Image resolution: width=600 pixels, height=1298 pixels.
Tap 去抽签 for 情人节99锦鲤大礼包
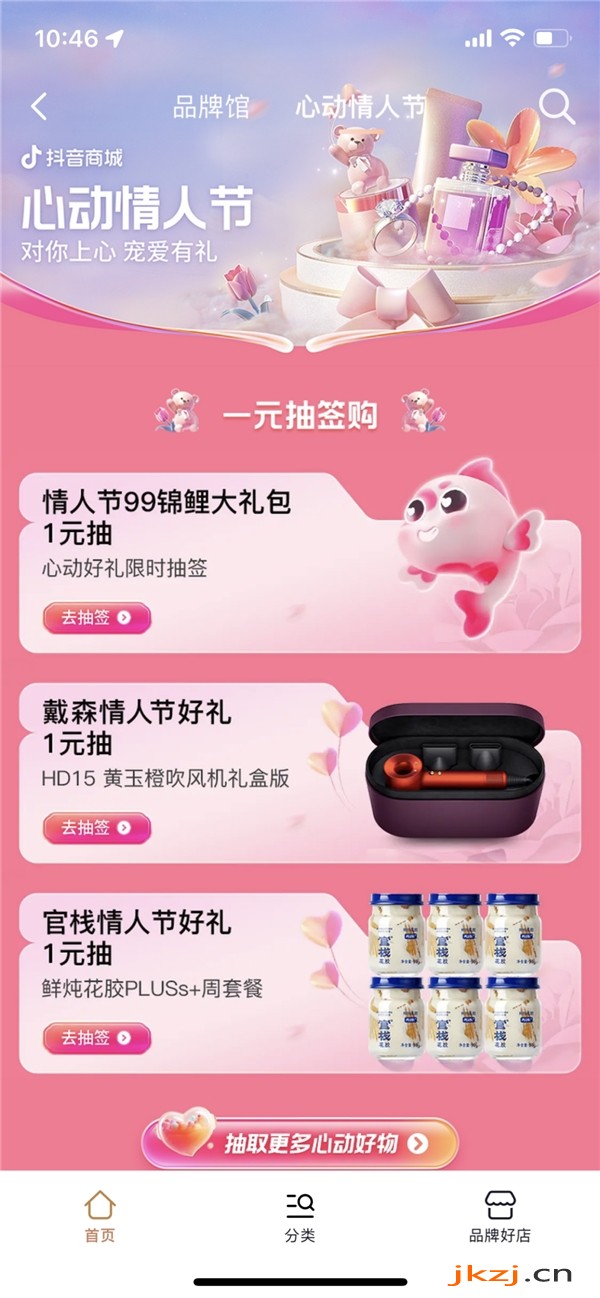tap(96, 617)
